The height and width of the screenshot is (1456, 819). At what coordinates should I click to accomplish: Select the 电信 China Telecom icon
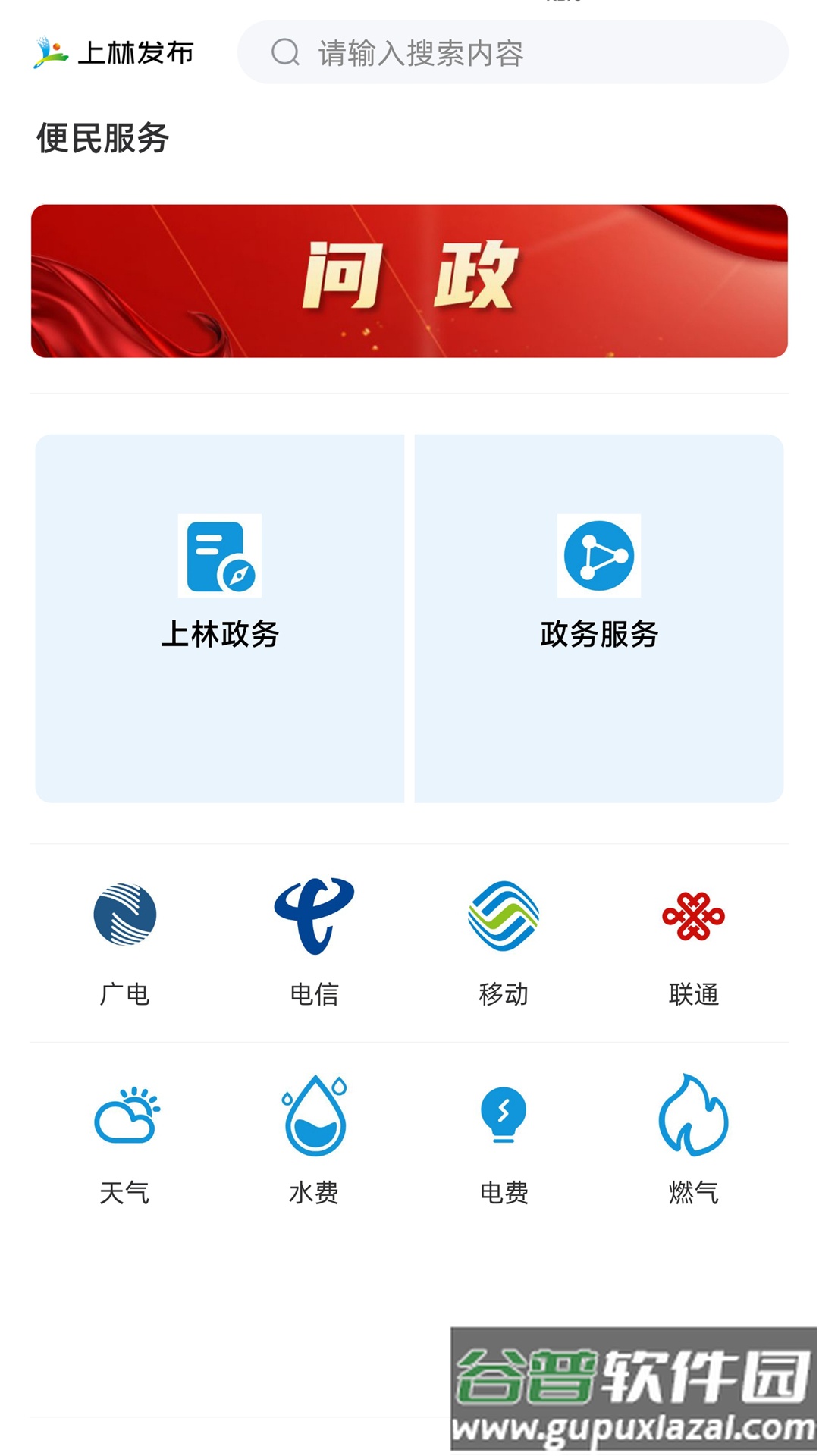[x=315, y=915]
